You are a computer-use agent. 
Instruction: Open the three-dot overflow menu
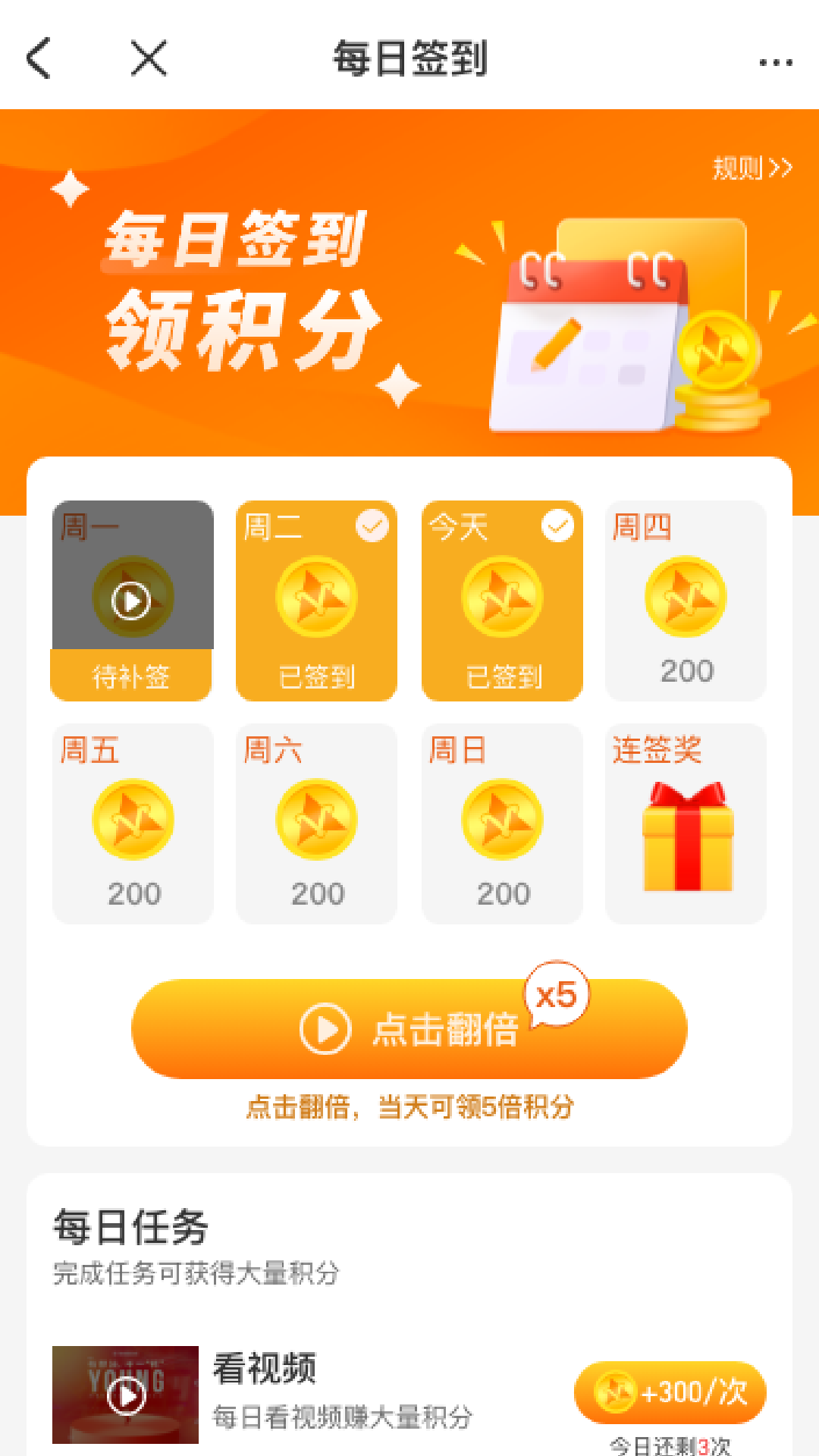pyautogui.click(x=776, y=62)
